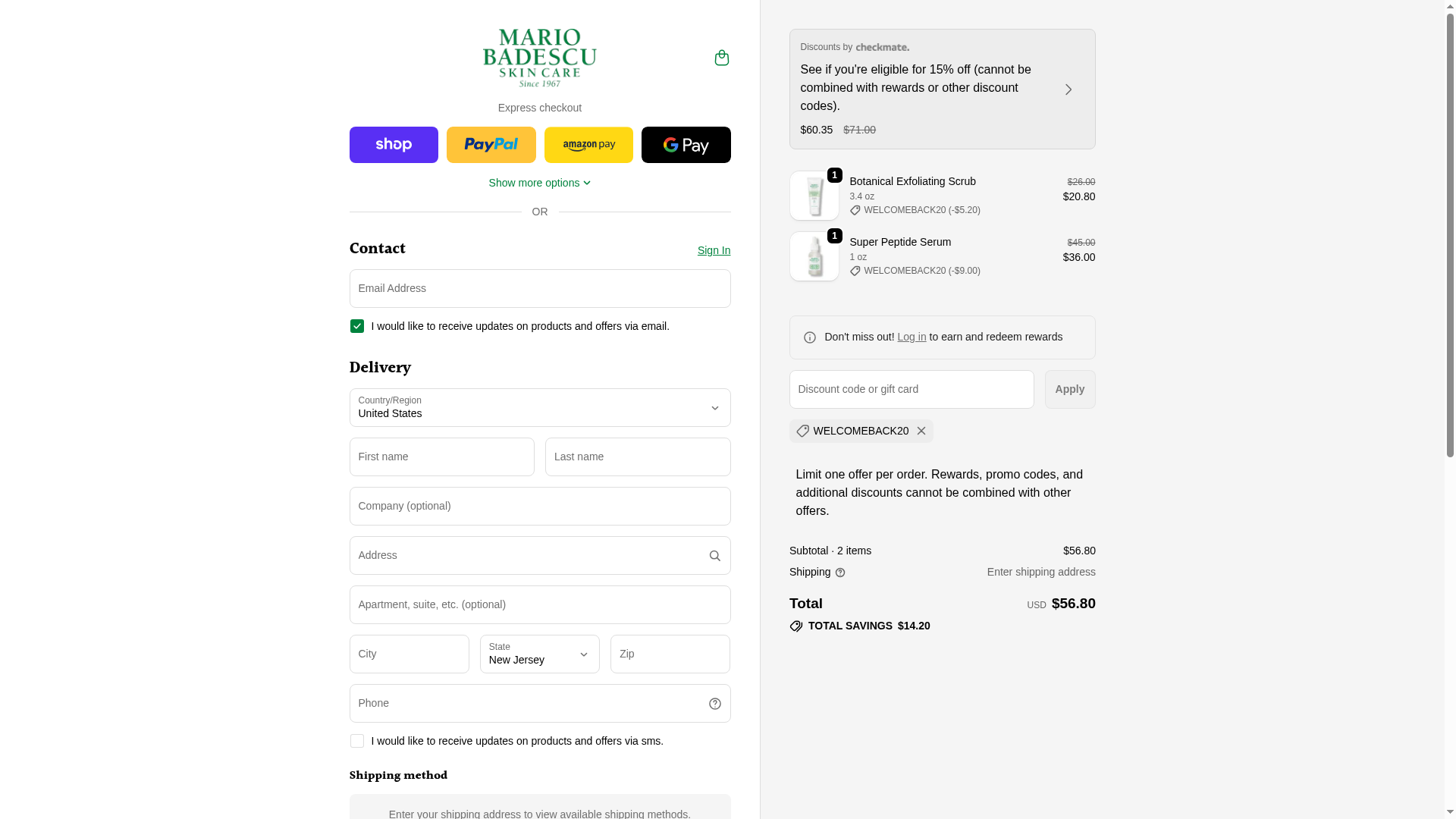Choose Amazon Pay express checkout

point(588,145)
